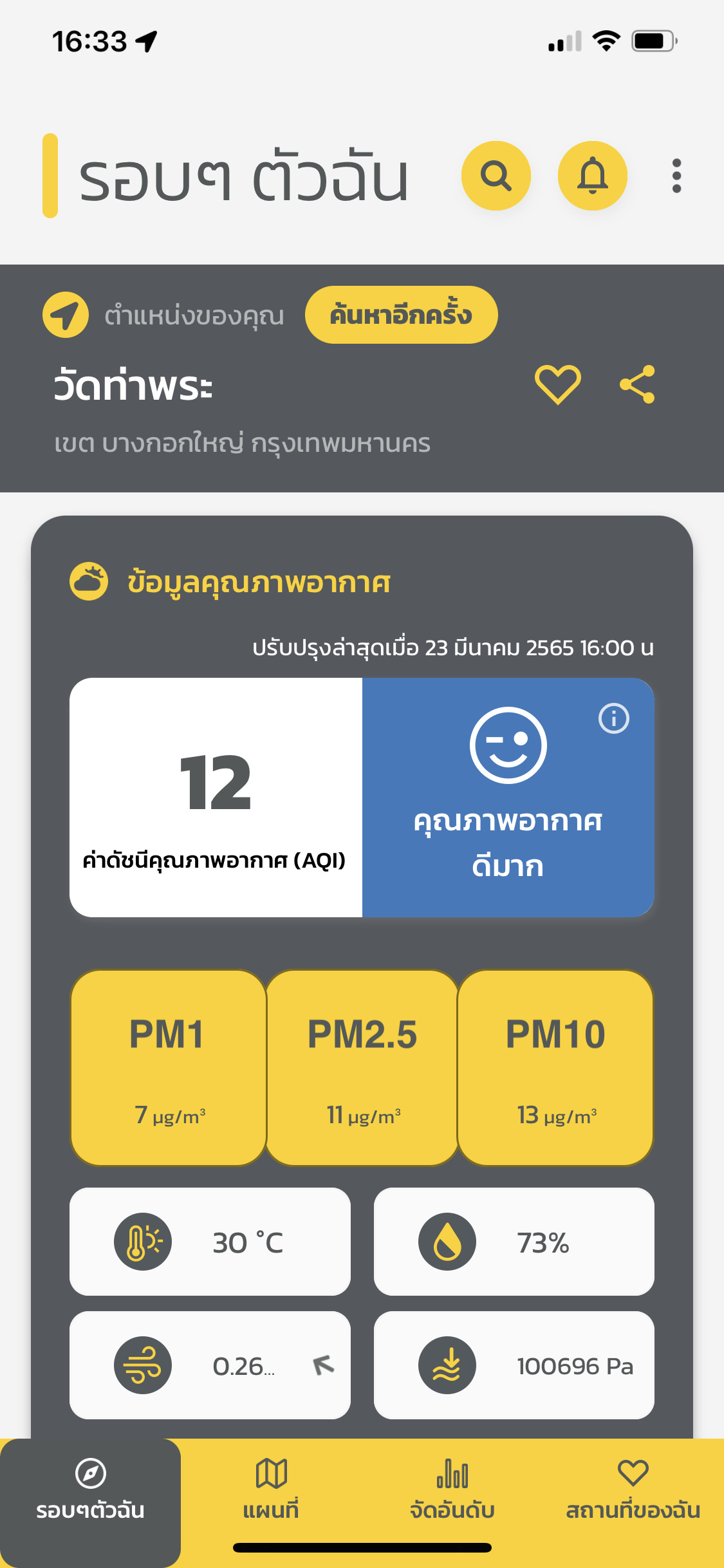Share the วัดท่าพระ air quality info

click(637, 384)
